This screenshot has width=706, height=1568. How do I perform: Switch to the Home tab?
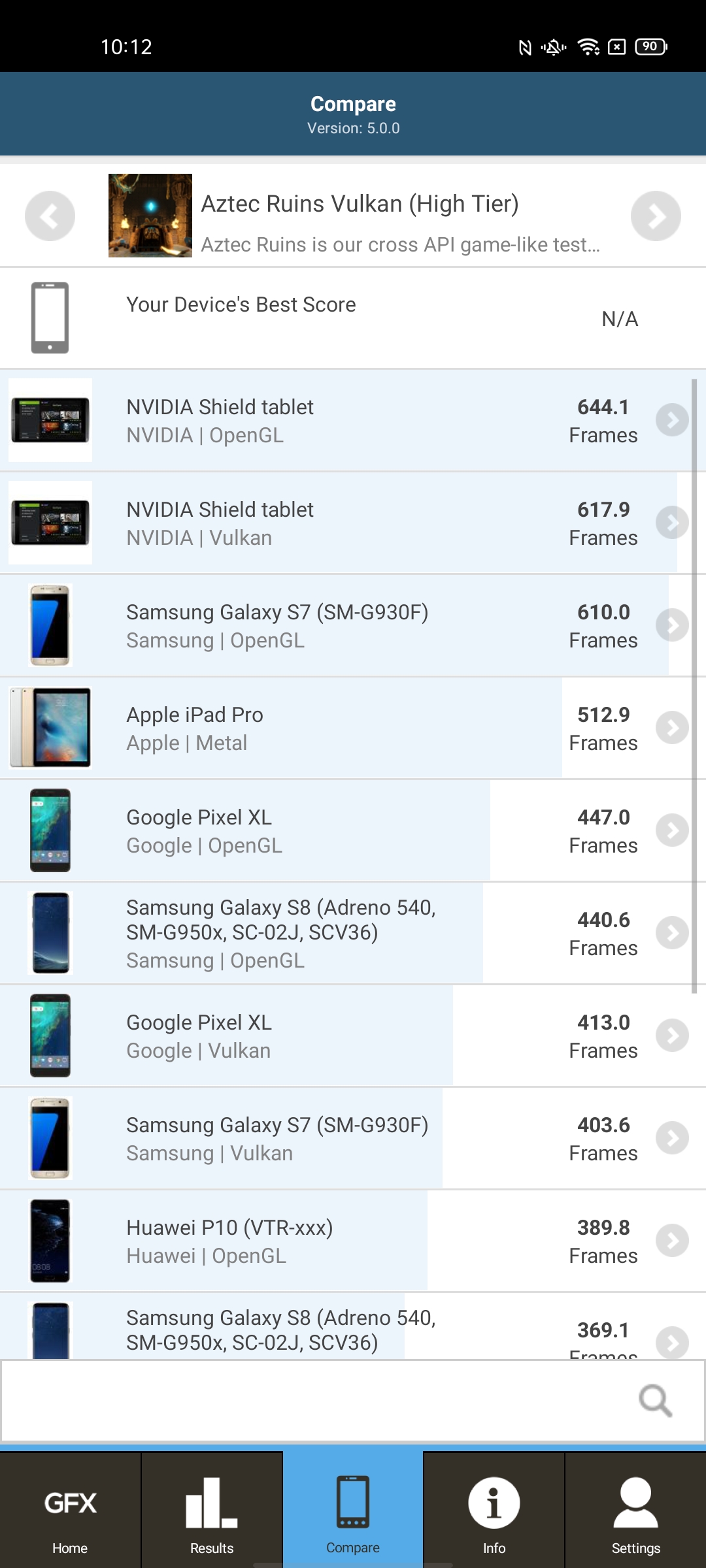click(x=70, y=1511)
